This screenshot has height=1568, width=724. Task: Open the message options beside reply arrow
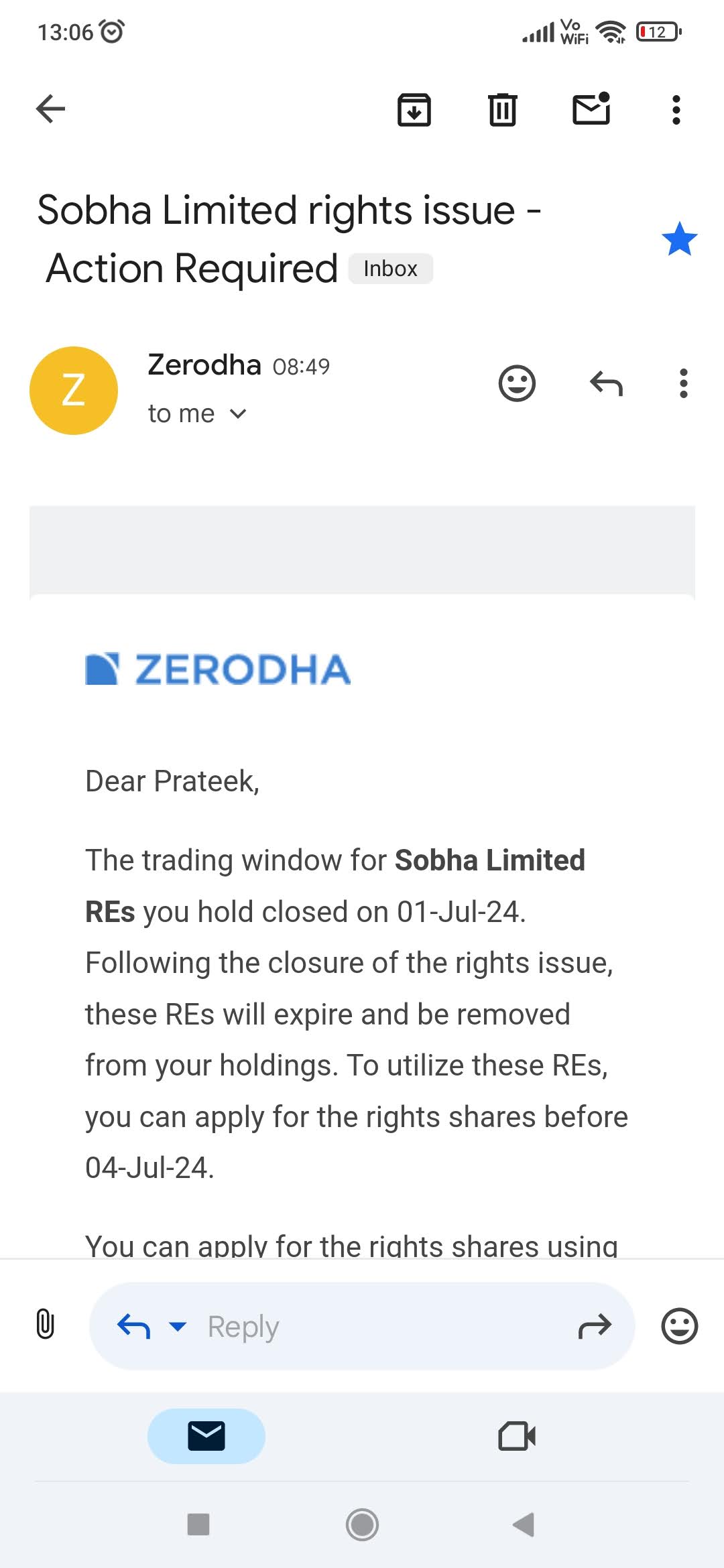(x=683, y=383)
